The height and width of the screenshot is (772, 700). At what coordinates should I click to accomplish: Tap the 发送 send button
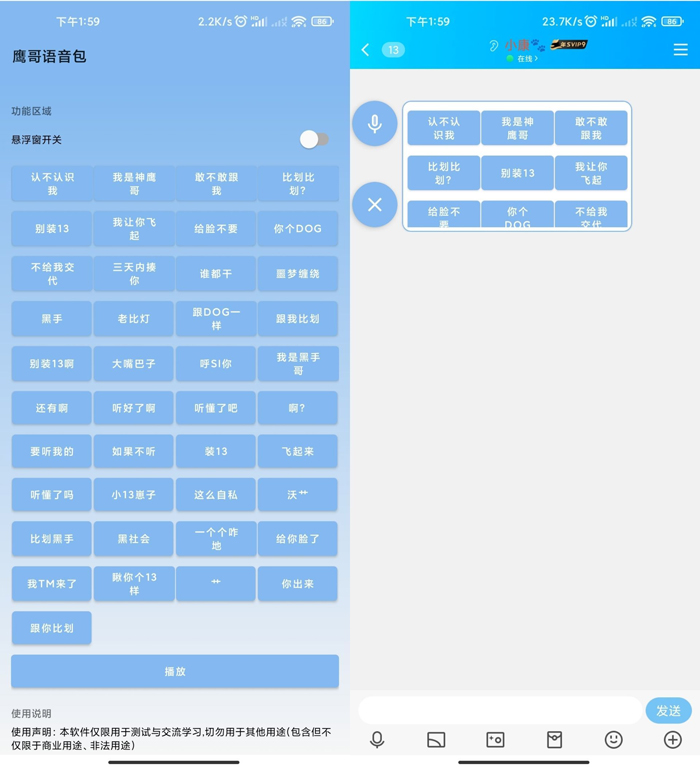coord(668,711)
